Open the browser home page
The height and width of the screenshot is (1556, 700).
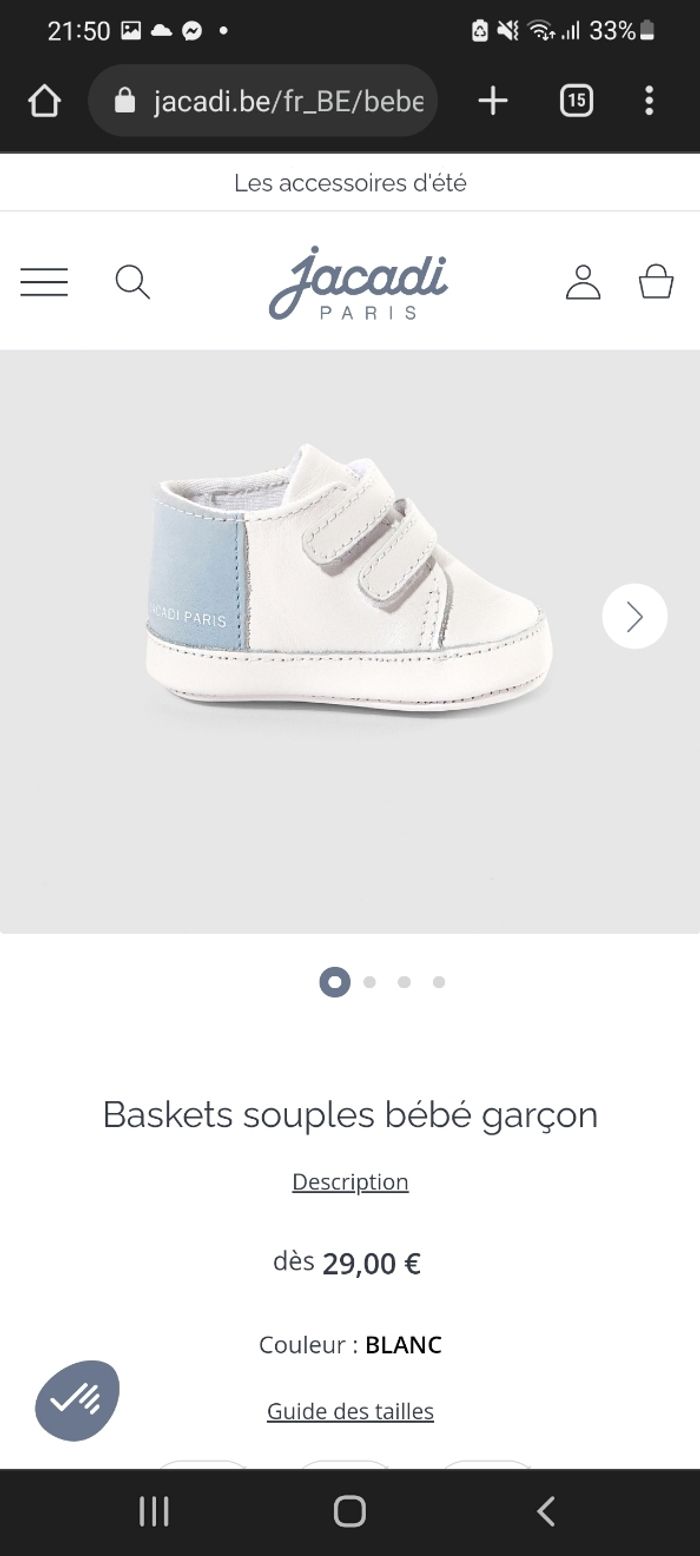tap(44, 101)
